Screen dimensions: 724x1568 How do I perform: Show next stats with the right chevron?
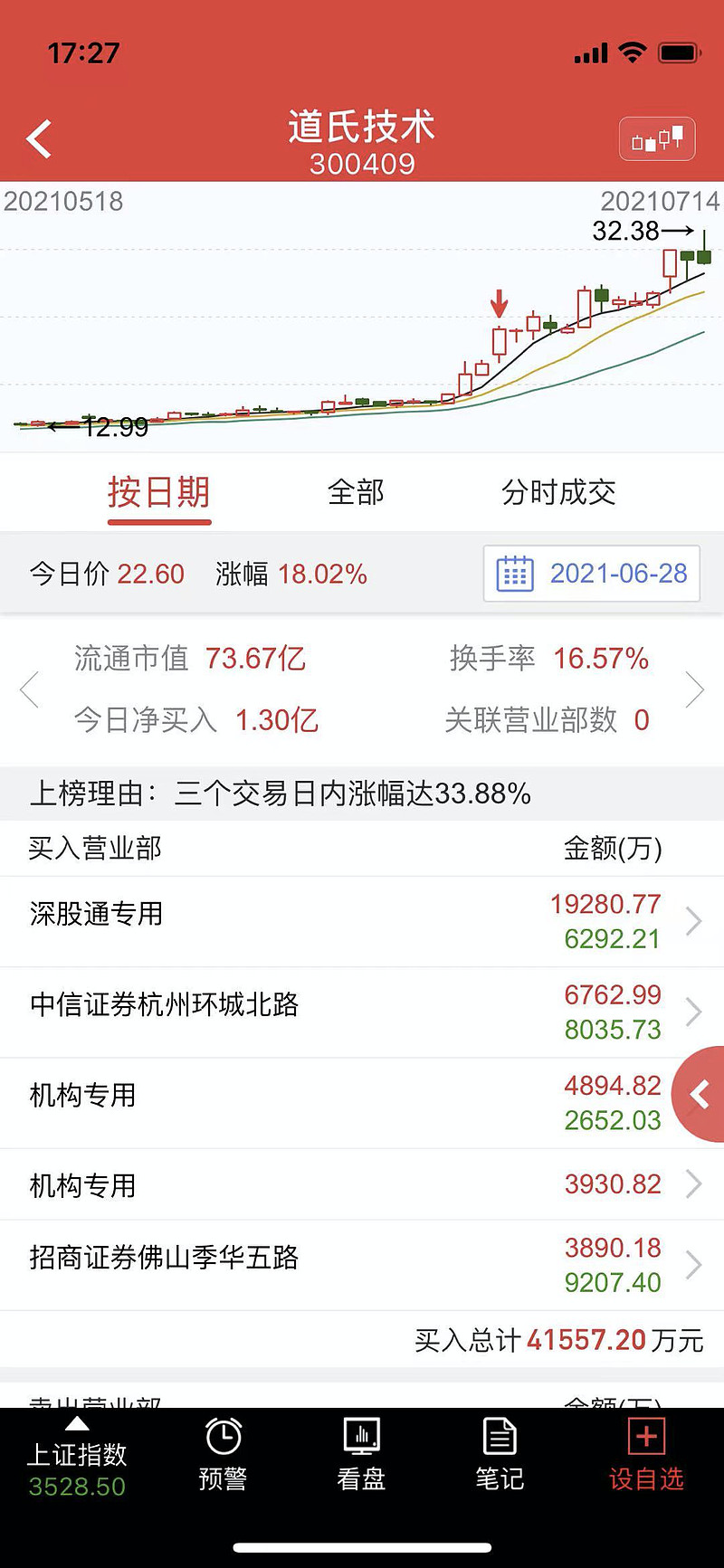point(694,689)
